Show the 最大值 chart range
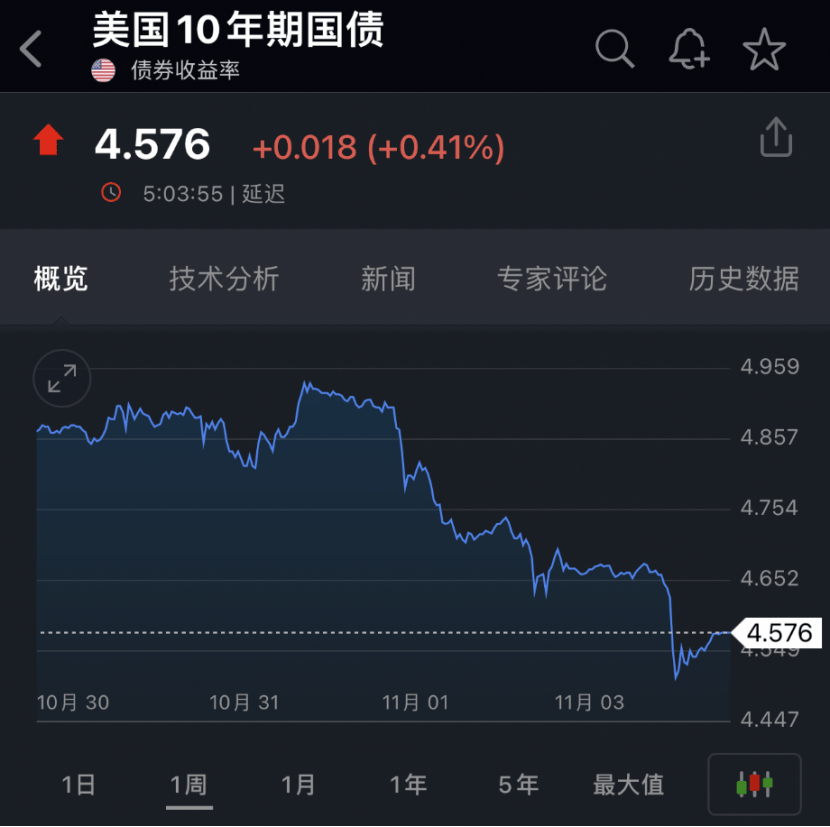 tap(628, 785)
